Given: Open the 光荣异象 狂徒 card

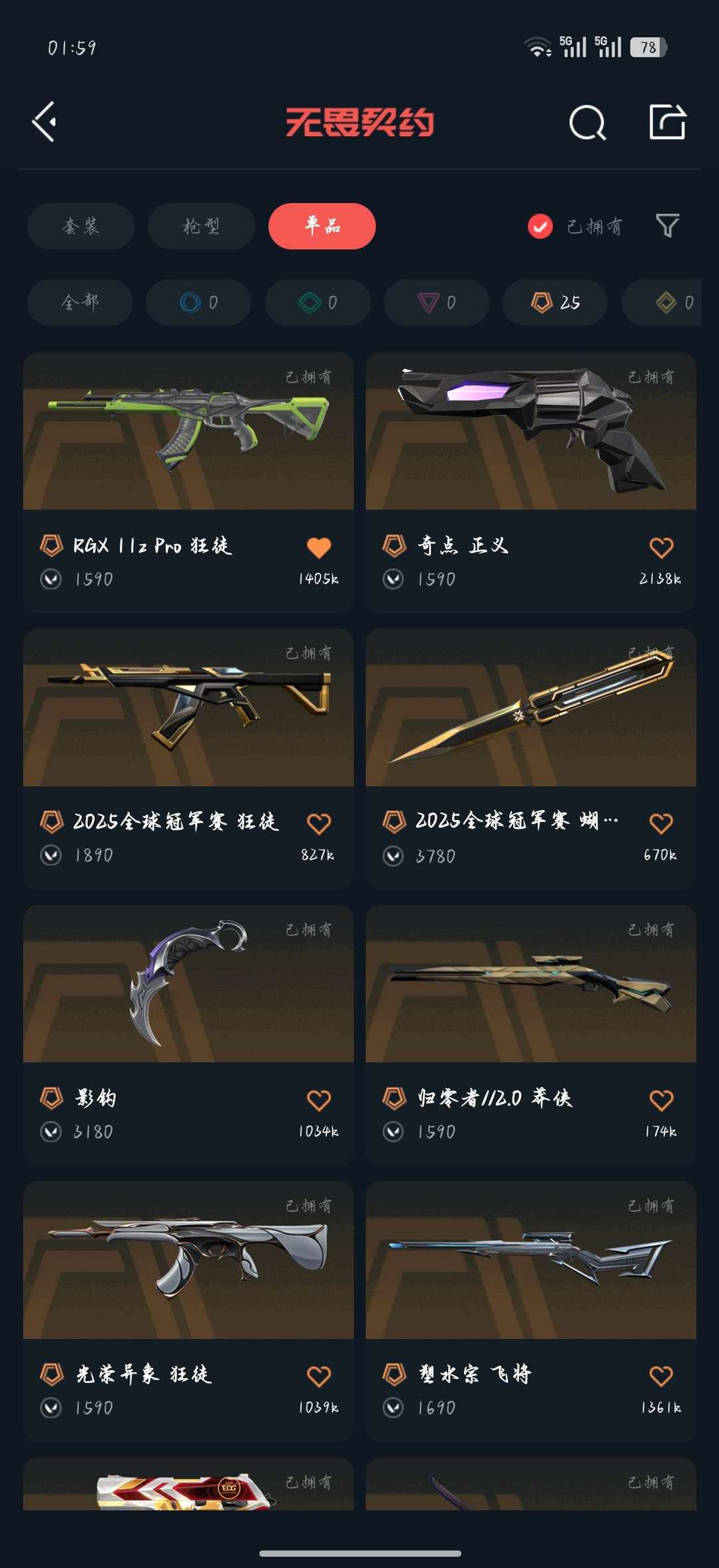Looking at the screenshot, I should (x=188, y=1311).
